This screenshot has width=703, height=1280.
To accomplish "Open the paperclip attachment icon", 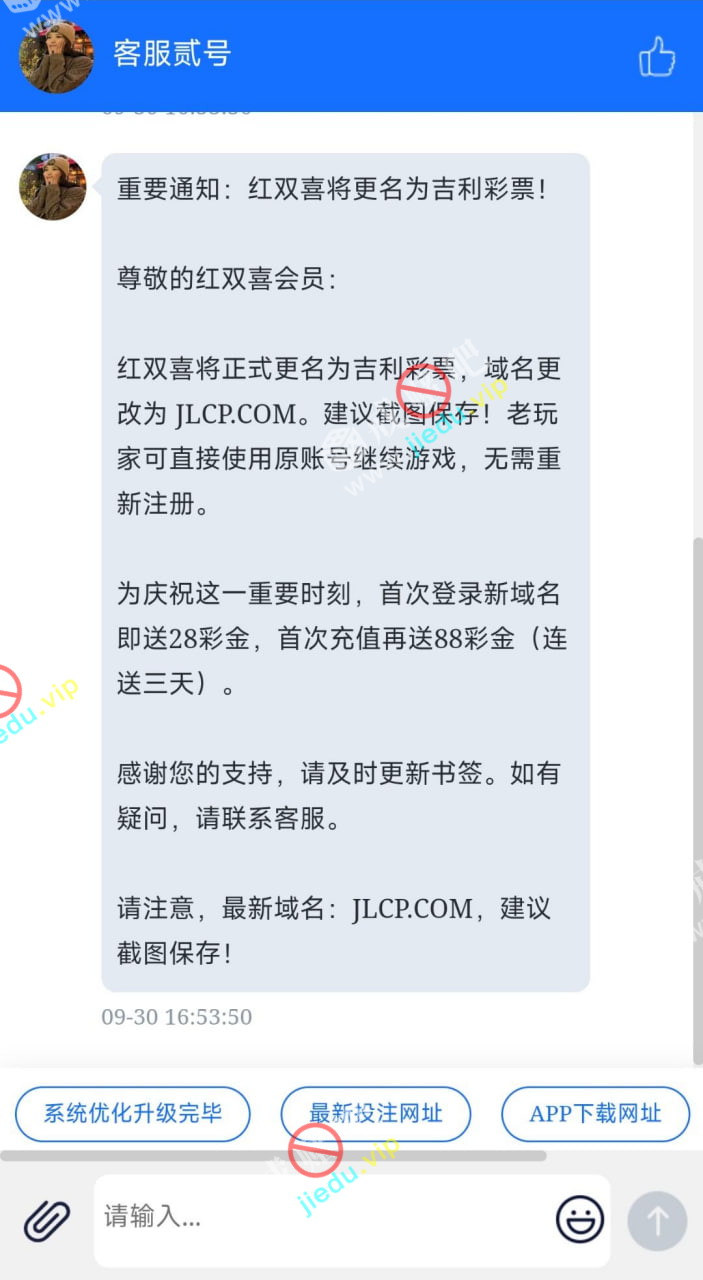I will click(47, 1221).
